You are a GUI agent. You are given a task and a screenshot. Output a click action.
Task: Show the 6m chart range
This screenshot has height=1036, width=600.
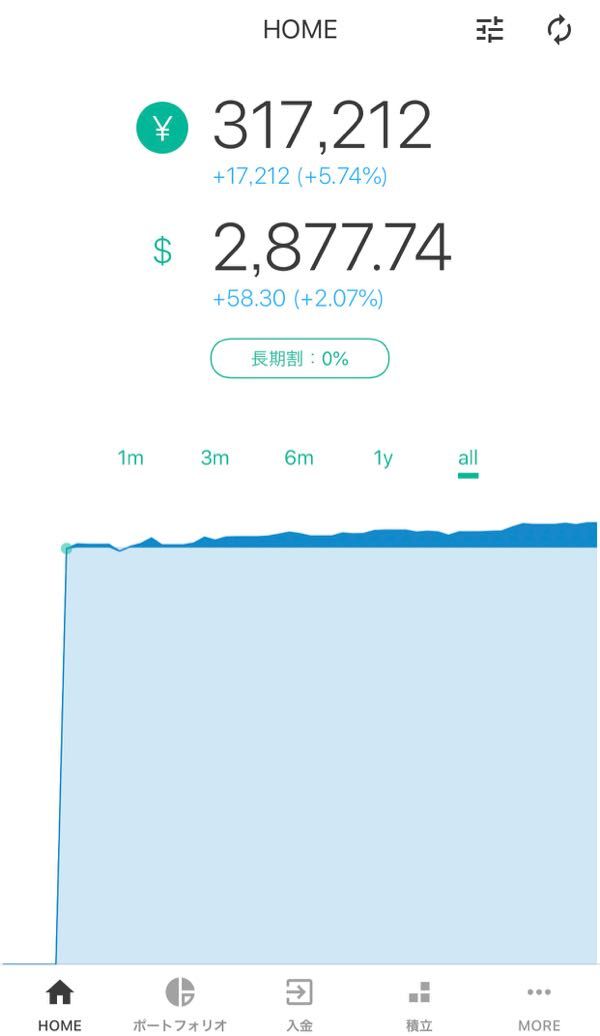click(x=299, y=458)
